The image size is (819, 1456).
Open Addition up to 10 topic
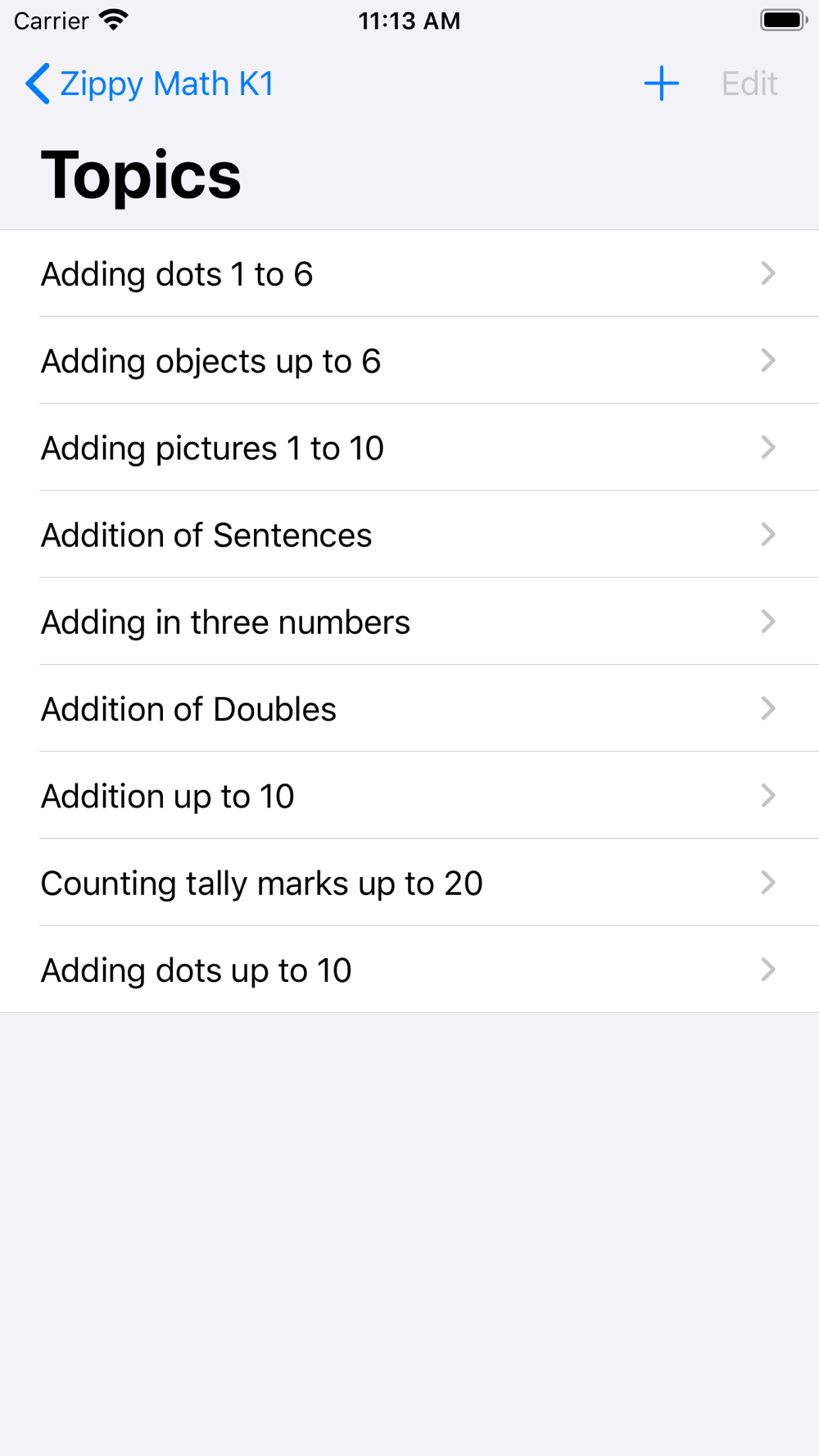click(x=409, y=795)
